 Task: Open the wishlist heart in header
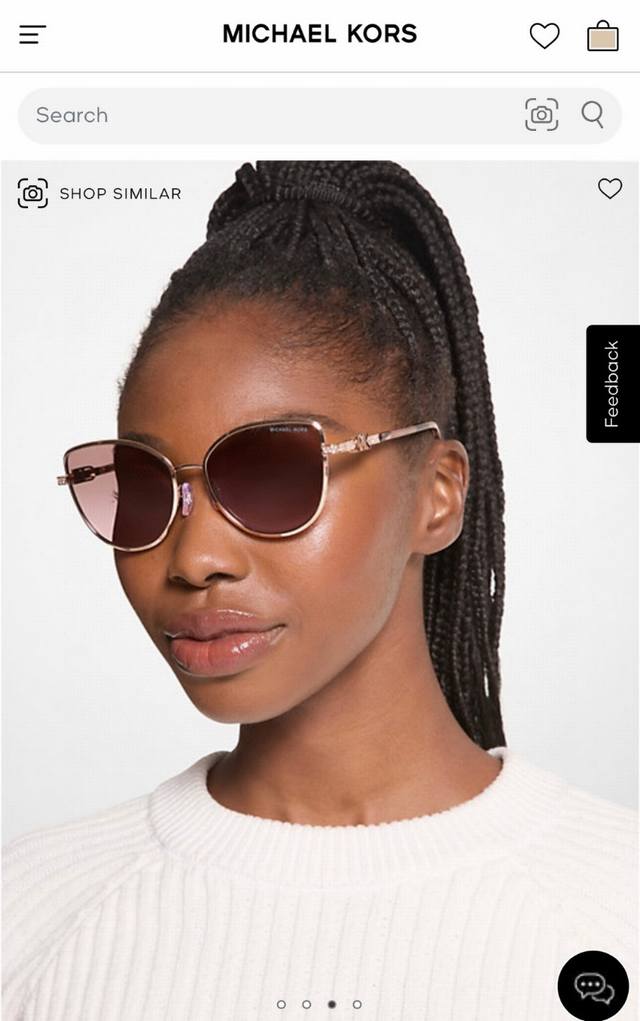point(544,36)
